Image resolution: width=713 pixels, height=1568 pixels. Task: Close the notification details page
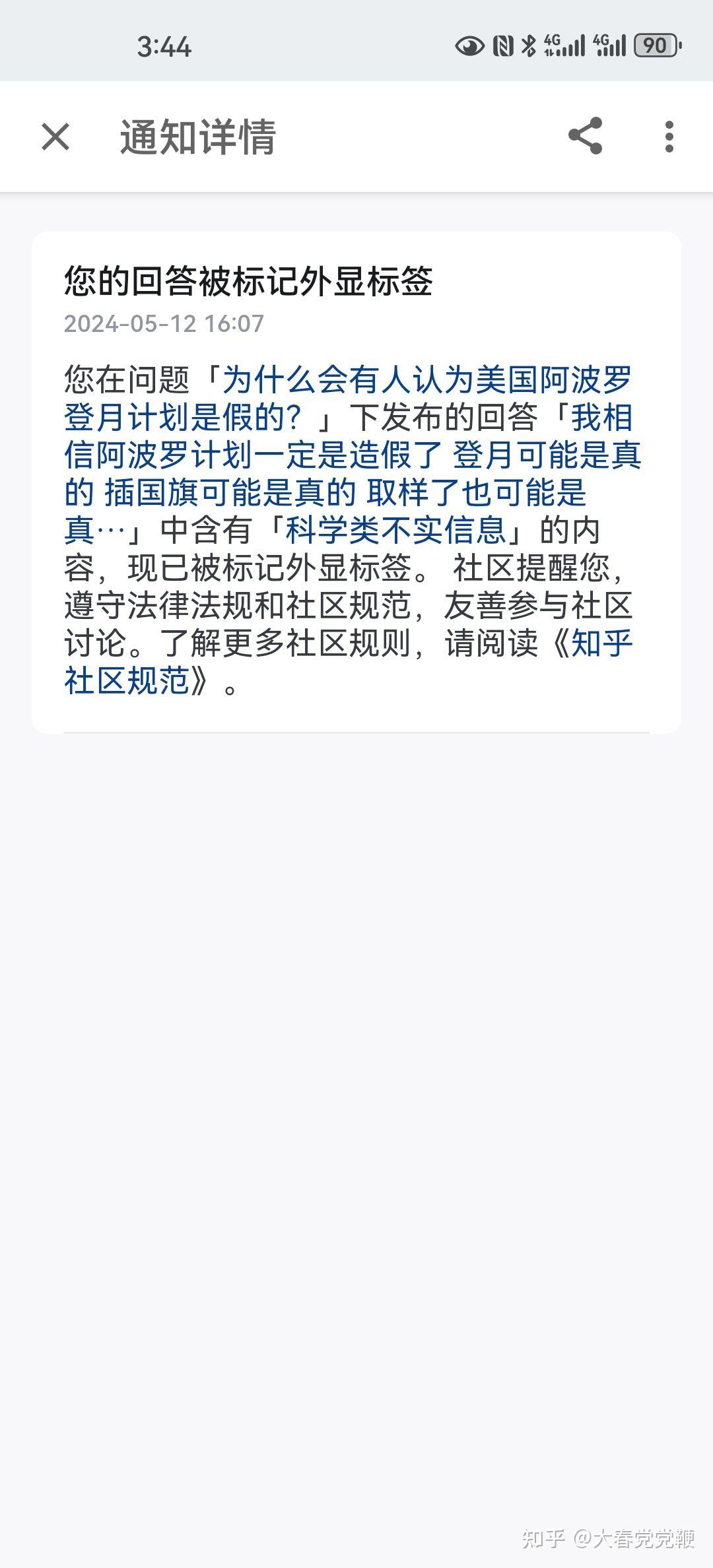[x=55, y=137]
